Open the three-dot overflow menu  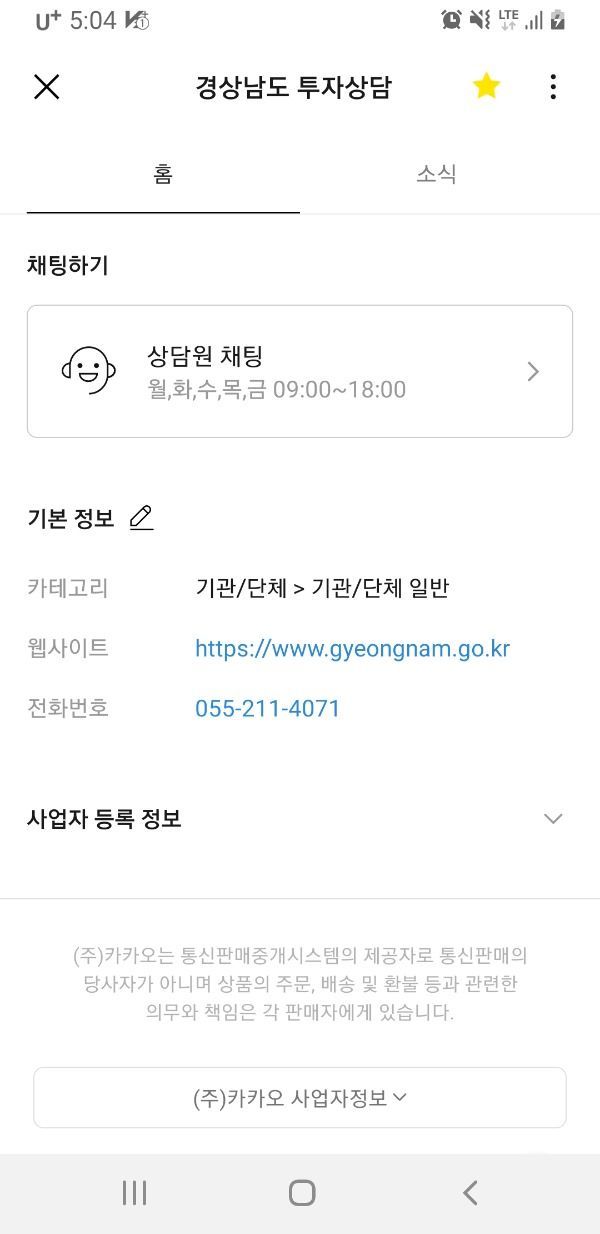click(x=553, y=87)
